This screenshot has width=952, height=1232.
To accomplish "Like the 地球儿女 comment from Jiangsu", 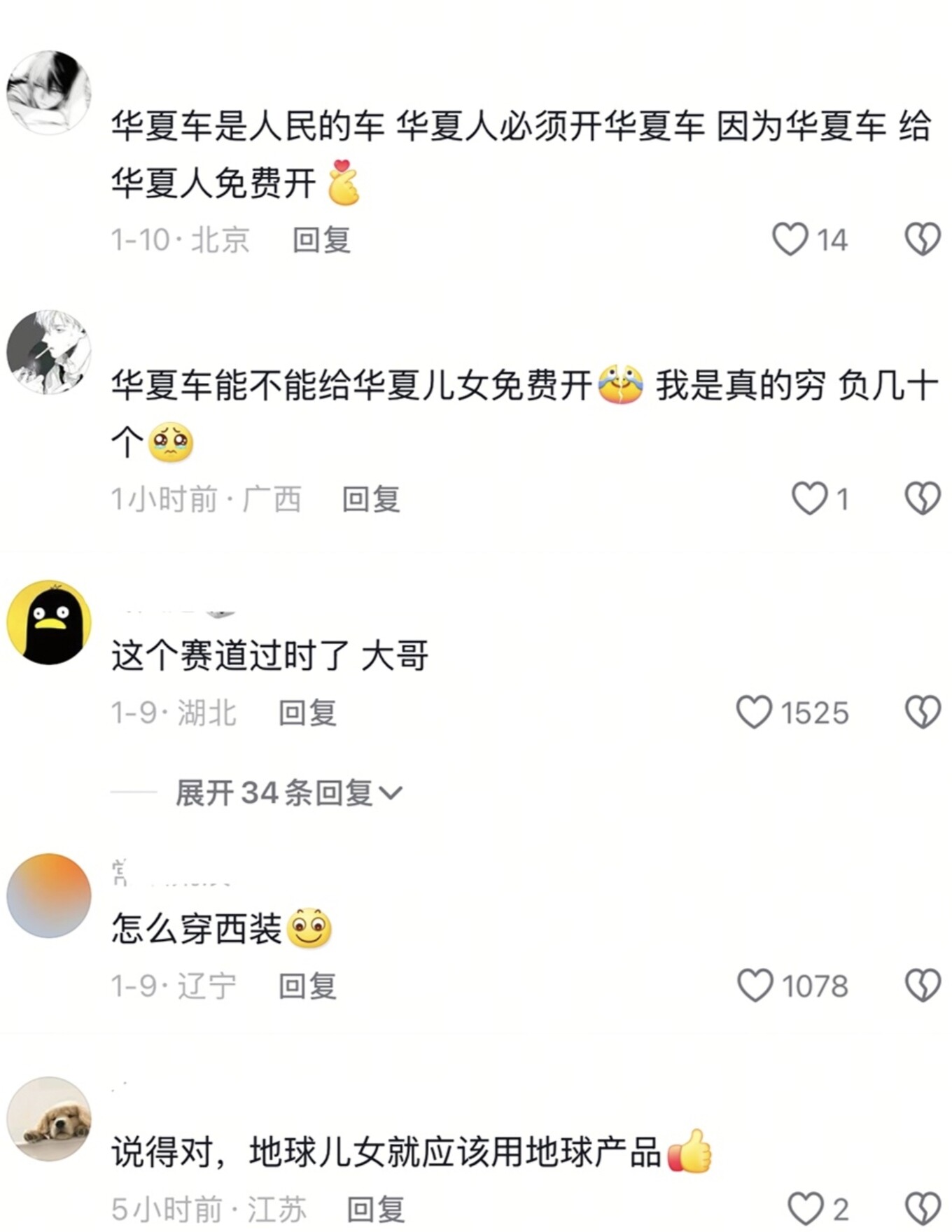I will pos(805,1209).
